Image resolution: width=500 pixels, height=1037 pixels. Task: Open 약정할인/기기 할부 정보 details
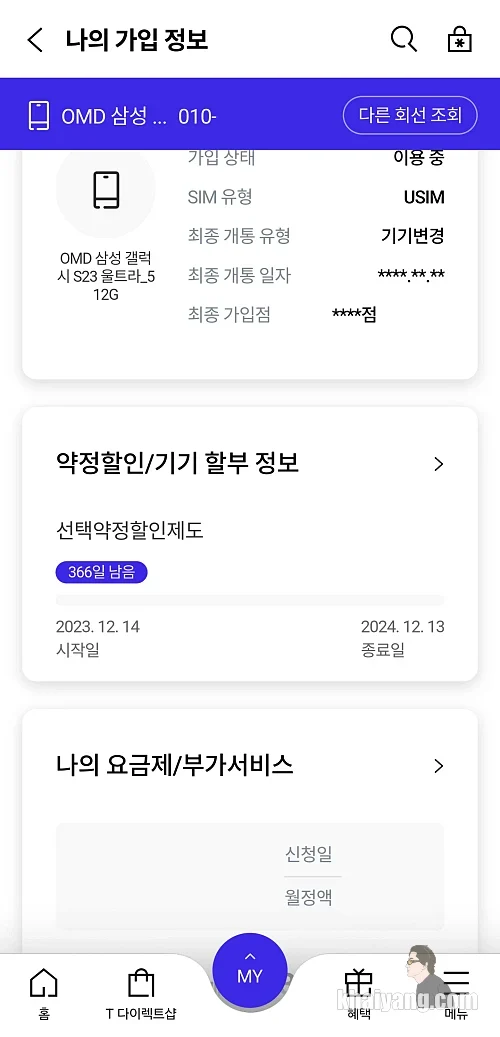249,464
